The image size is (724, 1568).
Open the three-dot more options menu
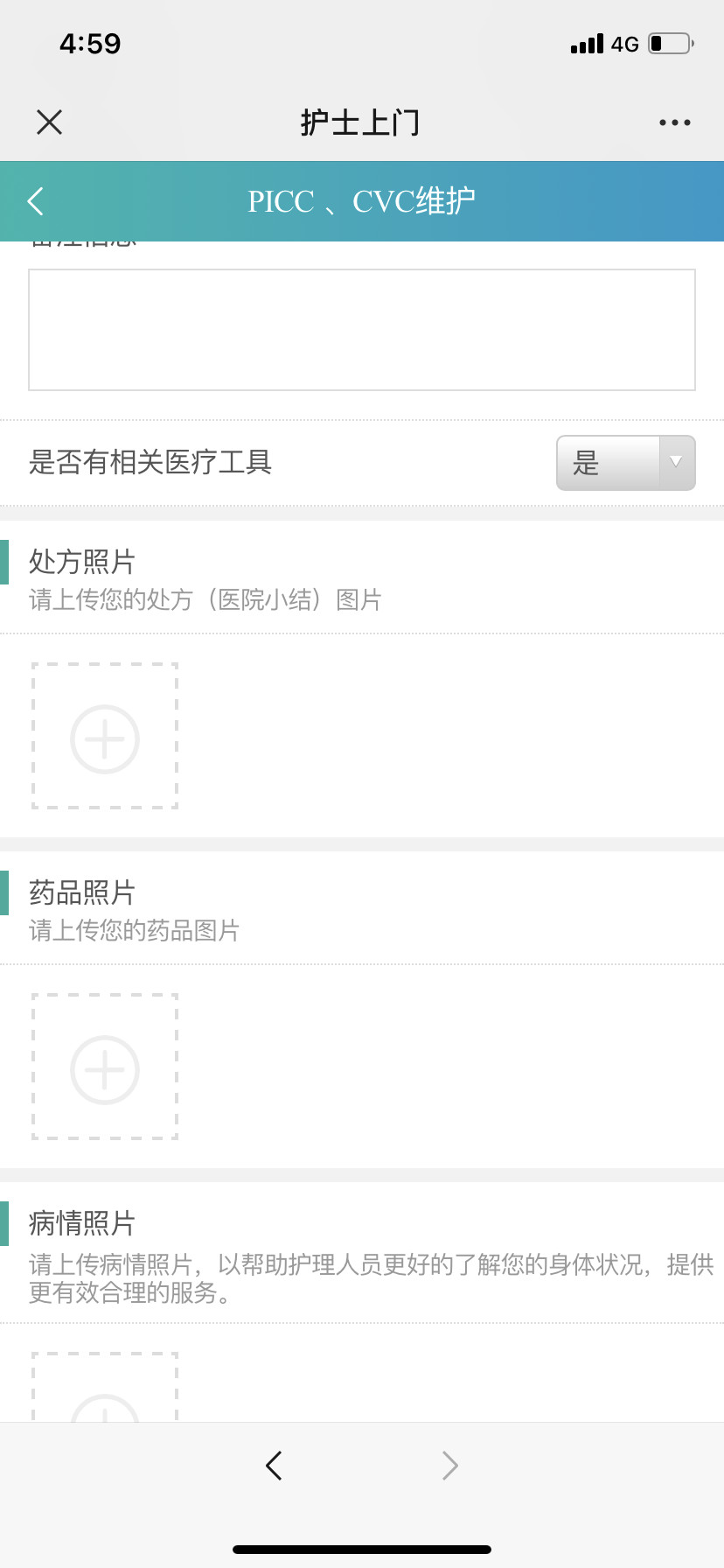point(674,122)
